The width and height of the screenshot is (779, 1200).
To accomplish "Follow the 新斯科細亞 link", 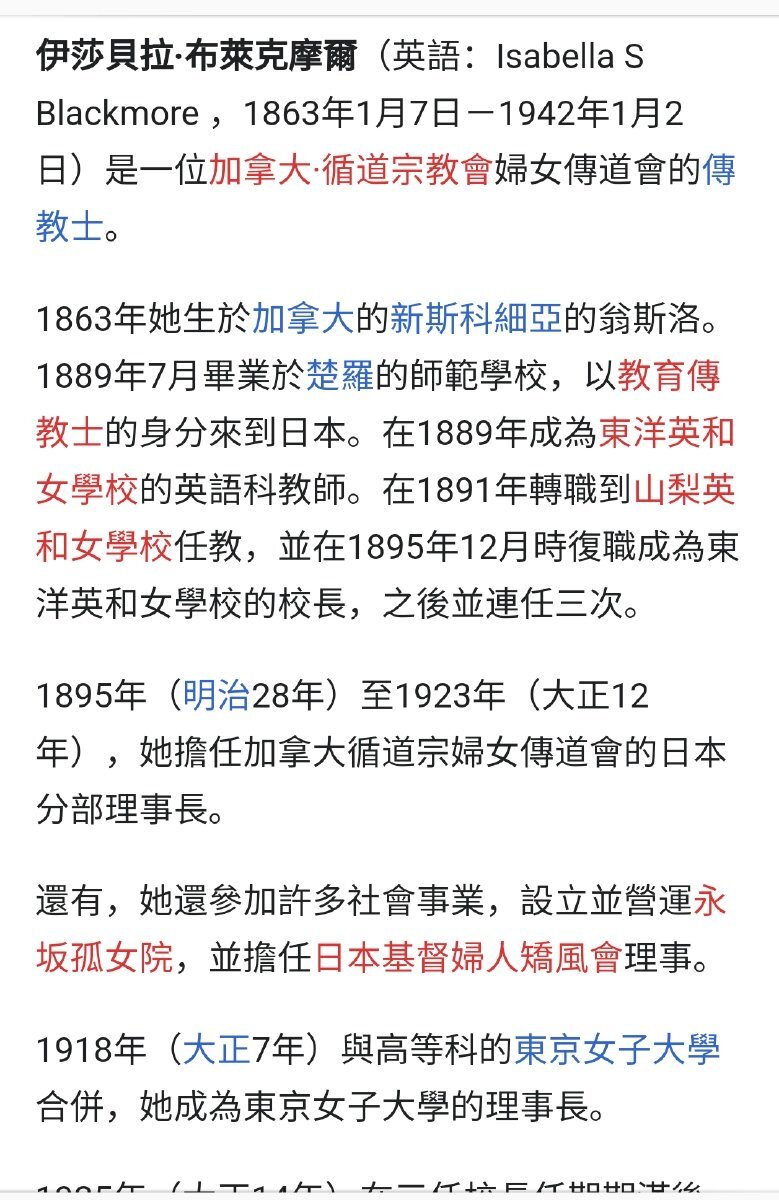I will click(476, 318).
